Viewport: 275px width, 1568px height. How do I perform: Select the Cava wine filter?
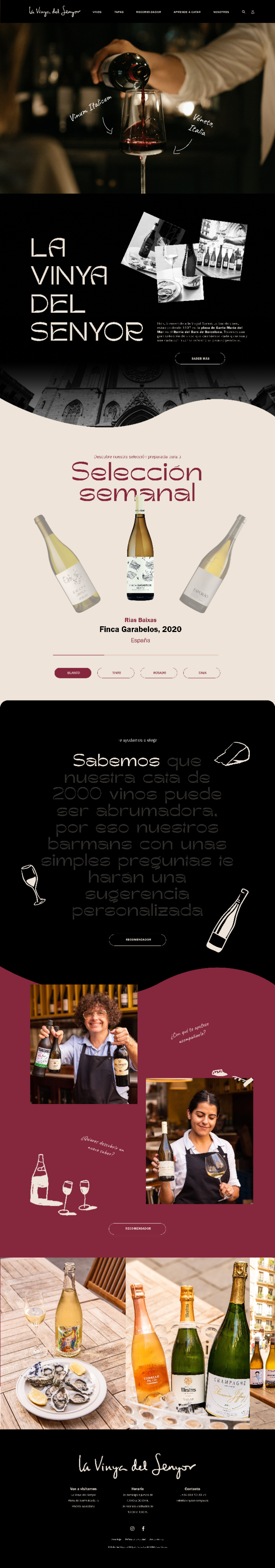tap(202, 673)
